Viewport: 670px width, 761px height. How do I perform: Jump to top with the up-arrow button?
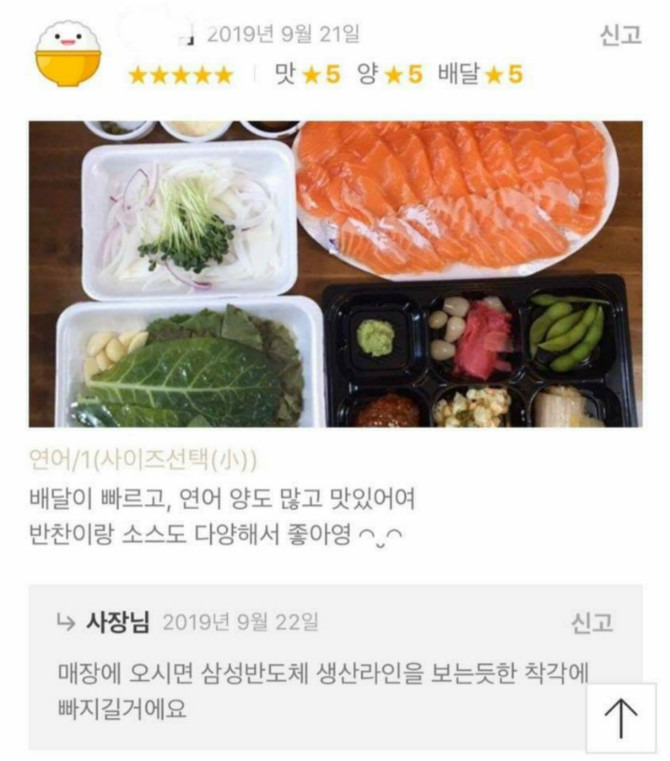(621, 717)
